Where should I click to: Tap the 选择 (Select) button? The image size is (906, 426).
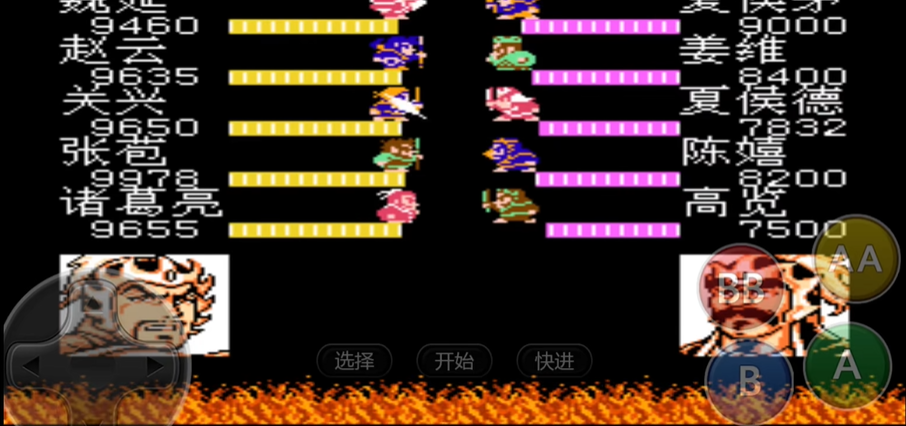click(x=354, y=361)
